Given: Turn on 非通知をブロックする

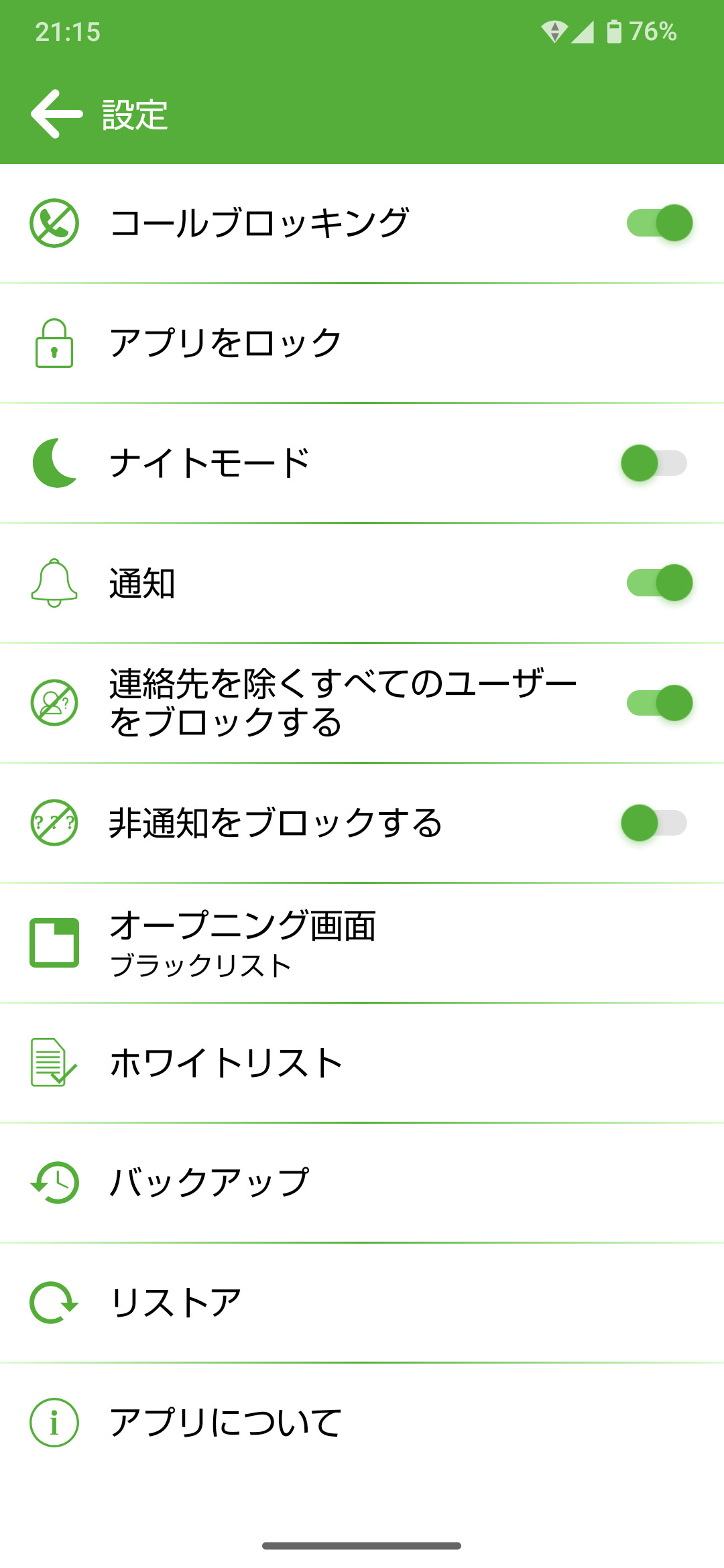Looking at the screenshot, I should [x=654, y=823].
